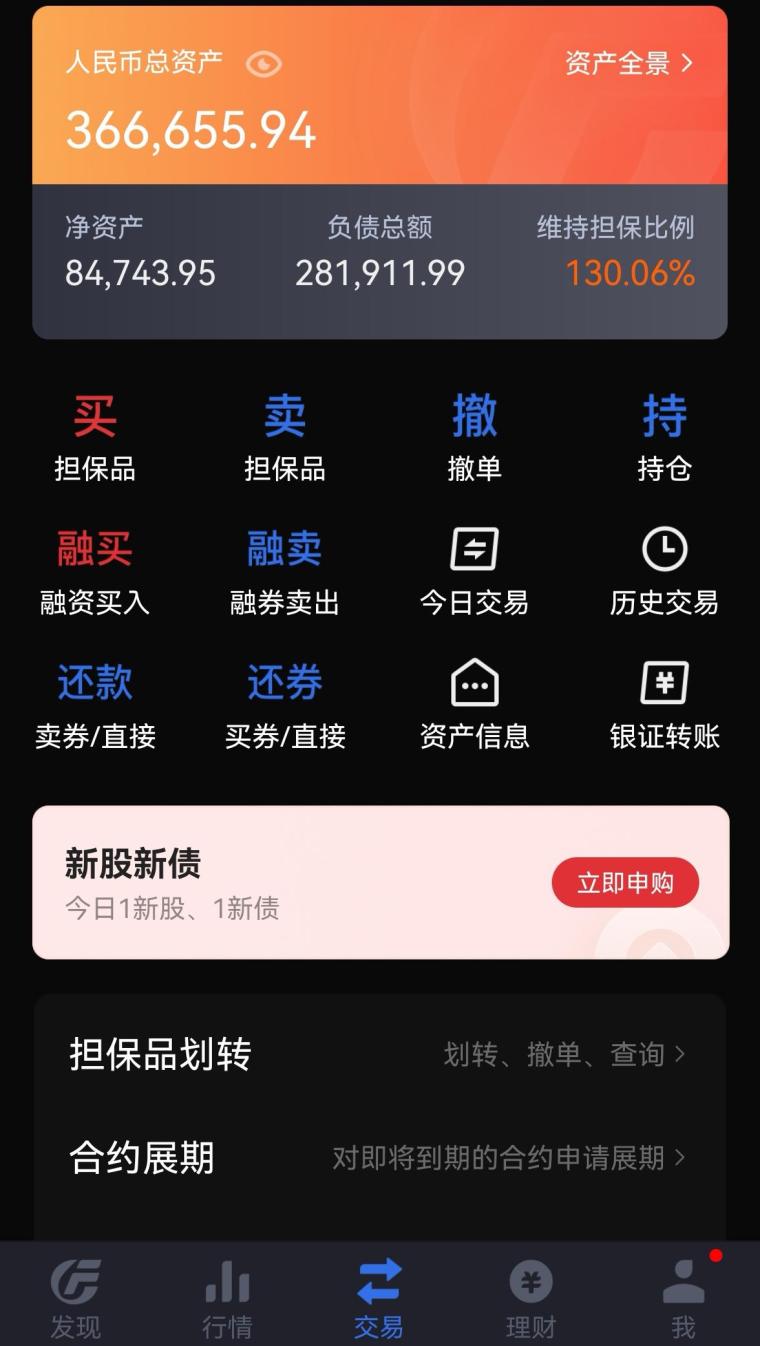Tap 买 担保品 to buy collateral
This screenshot has height=1346, width=760.
95,438
